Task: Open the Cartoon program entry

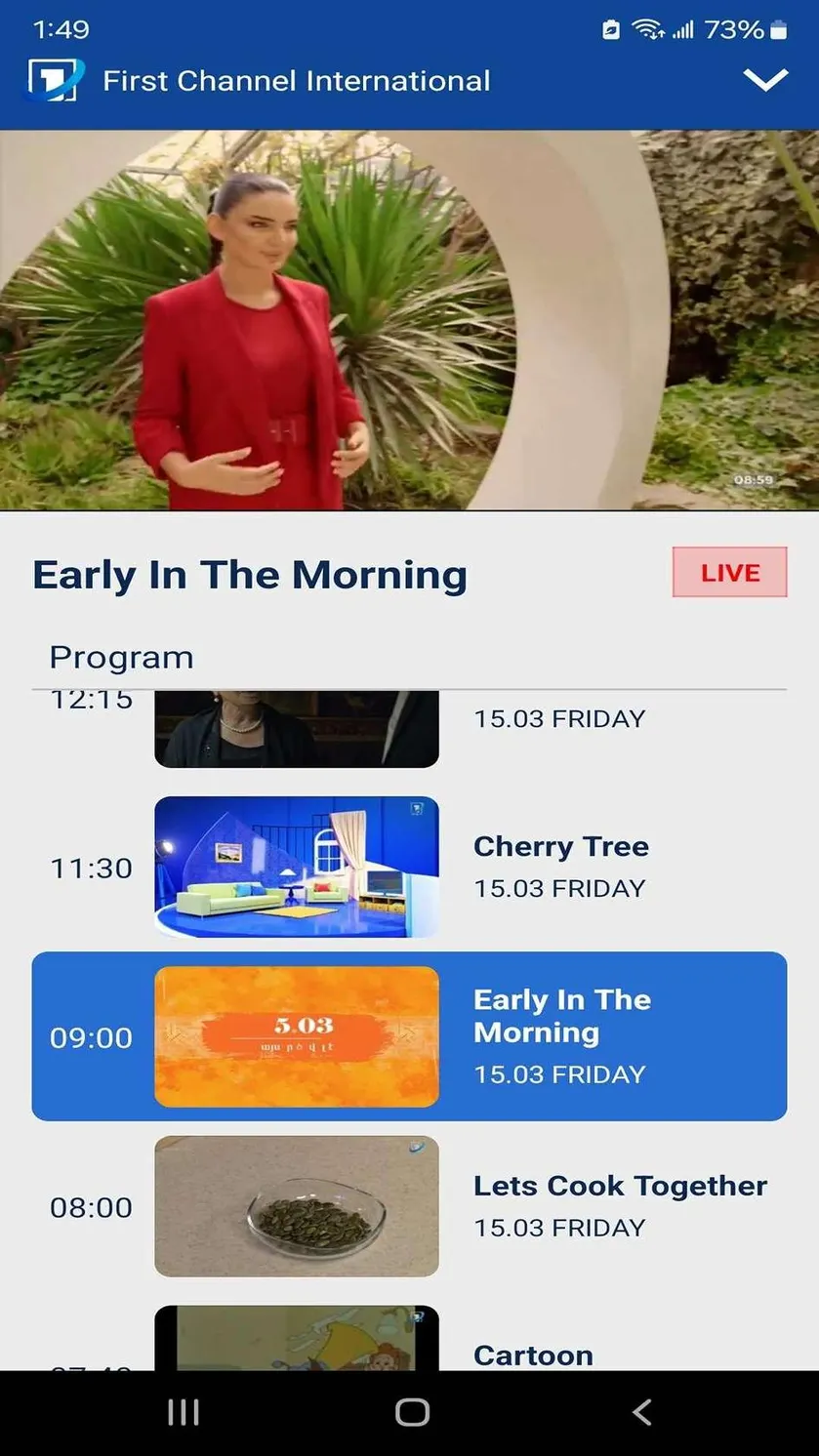Action: tap(409, 1339)
